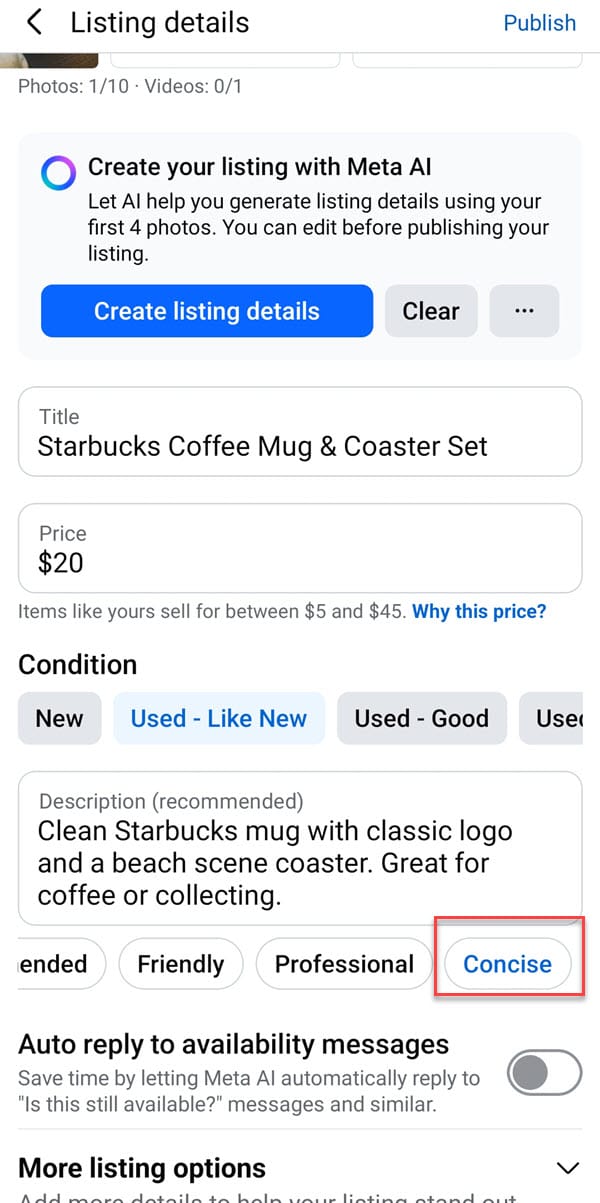The image size is (600, 1203).
Task: Publish the listing
Action: pos(539,23)
